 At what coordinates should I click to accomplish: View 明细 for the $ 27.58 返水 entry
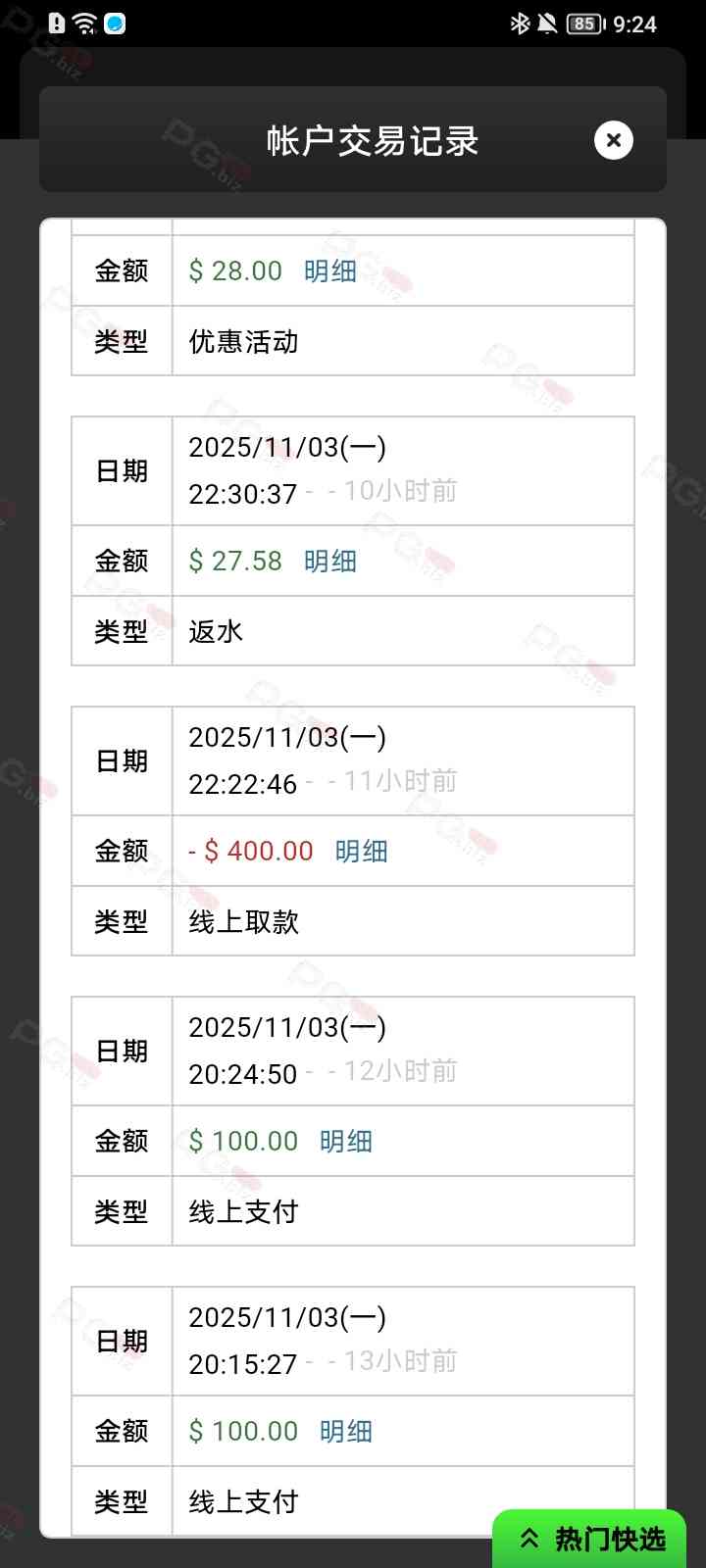point(329,561)
